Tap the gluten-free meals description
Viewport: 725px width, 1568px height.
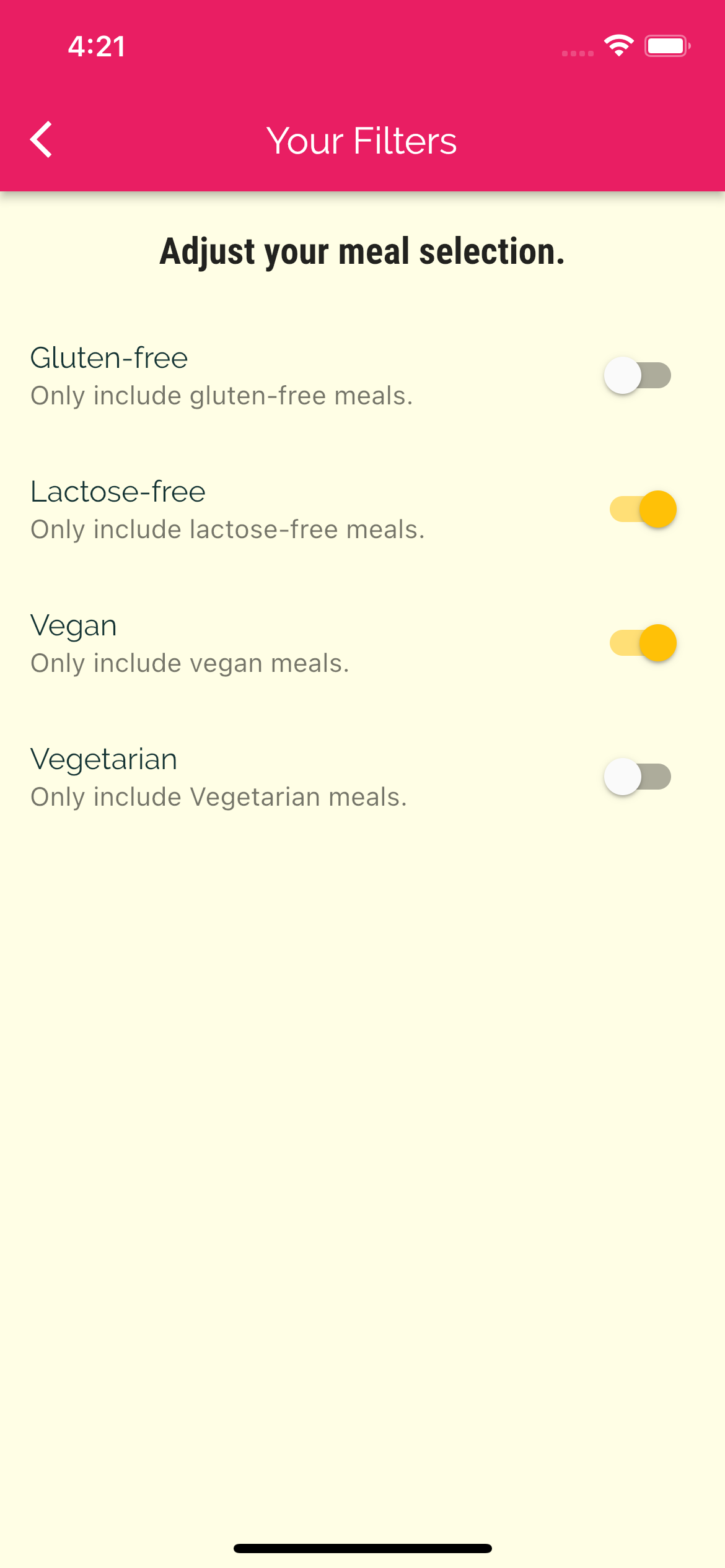coord(222,395)
